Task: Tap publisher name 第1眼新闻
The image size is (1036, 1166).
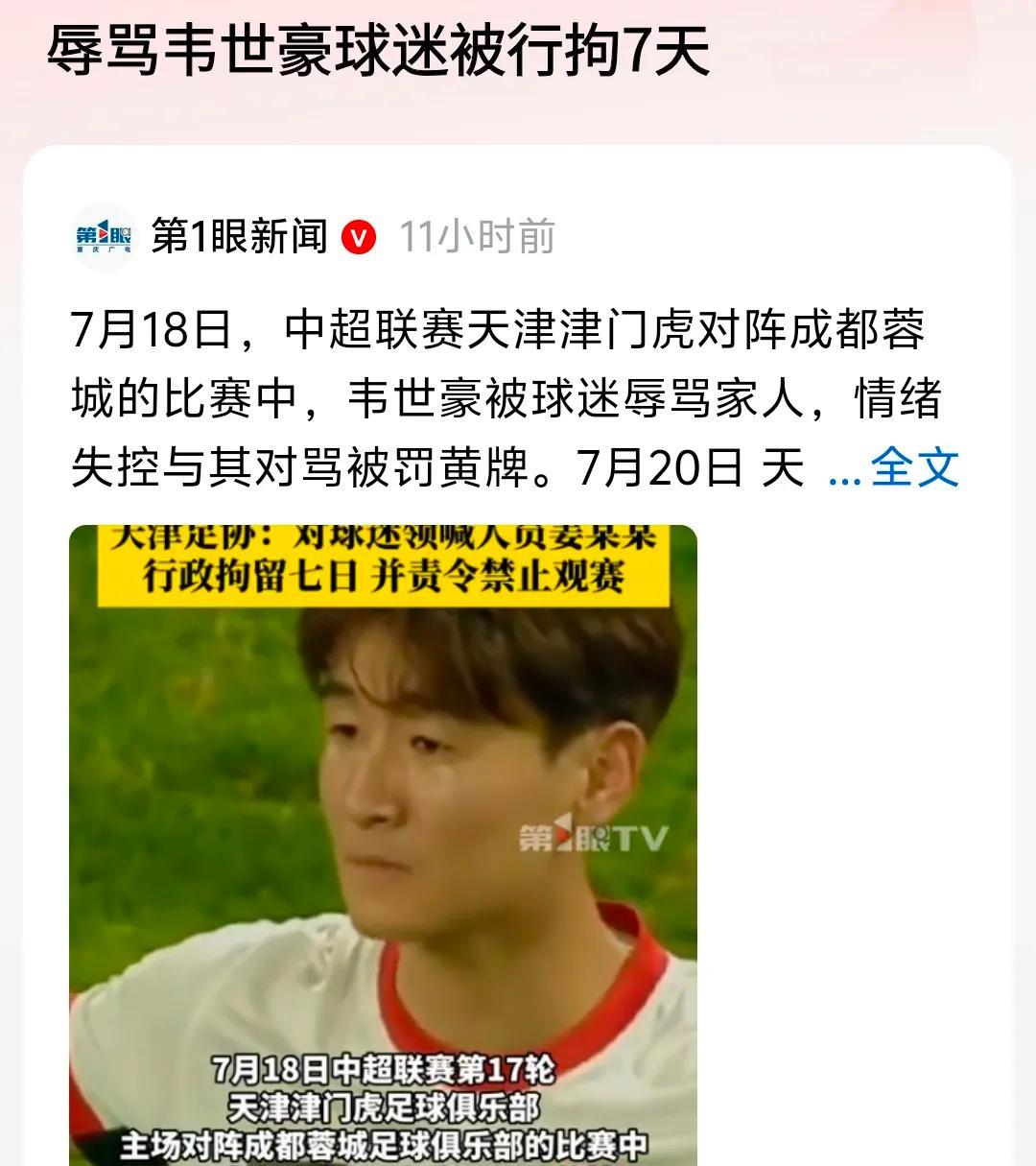Action: pyautogui.click(x=240, y=233)
